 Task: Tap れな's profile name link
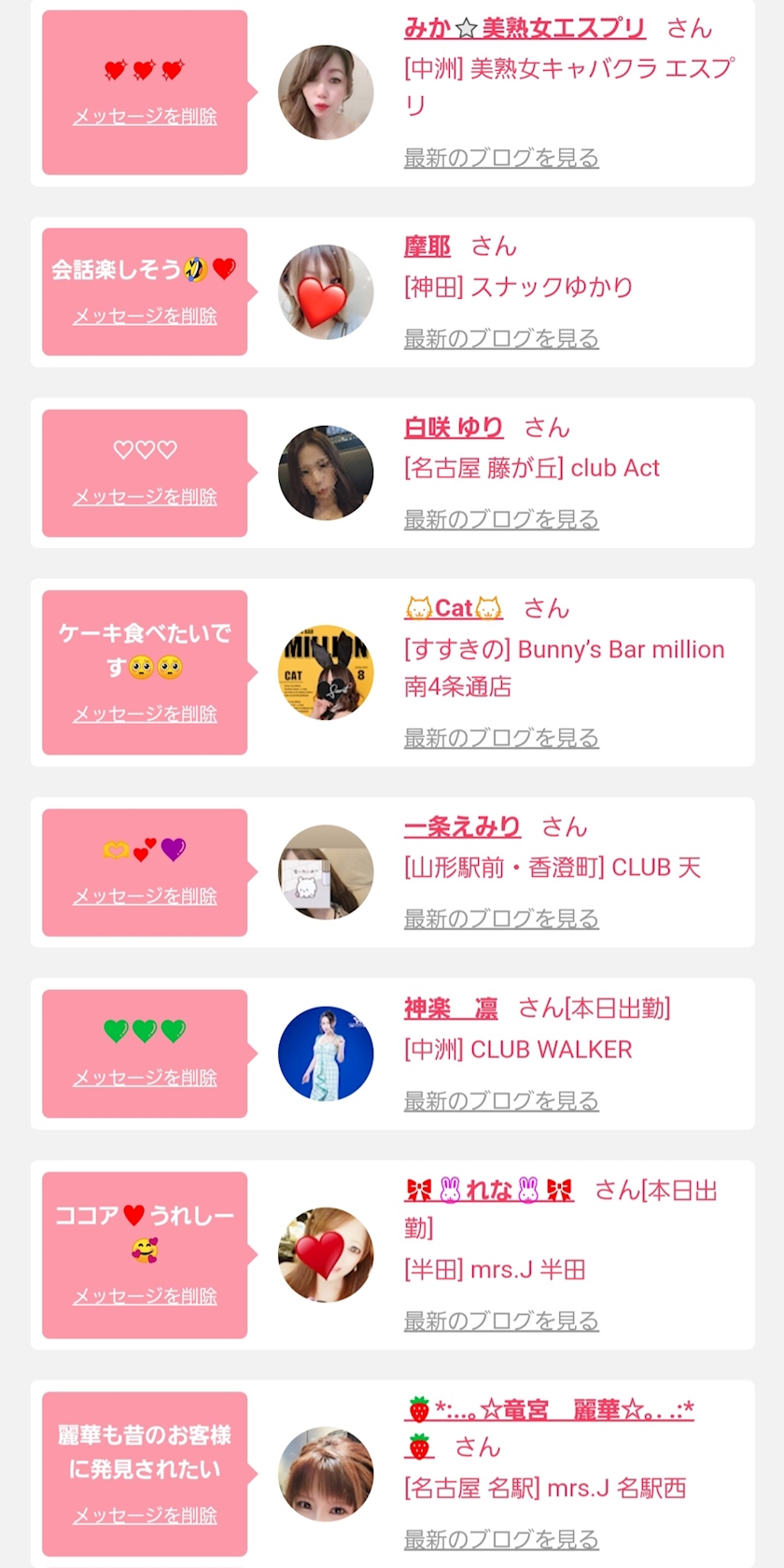pyautogui.click(x=488, y=1190)
